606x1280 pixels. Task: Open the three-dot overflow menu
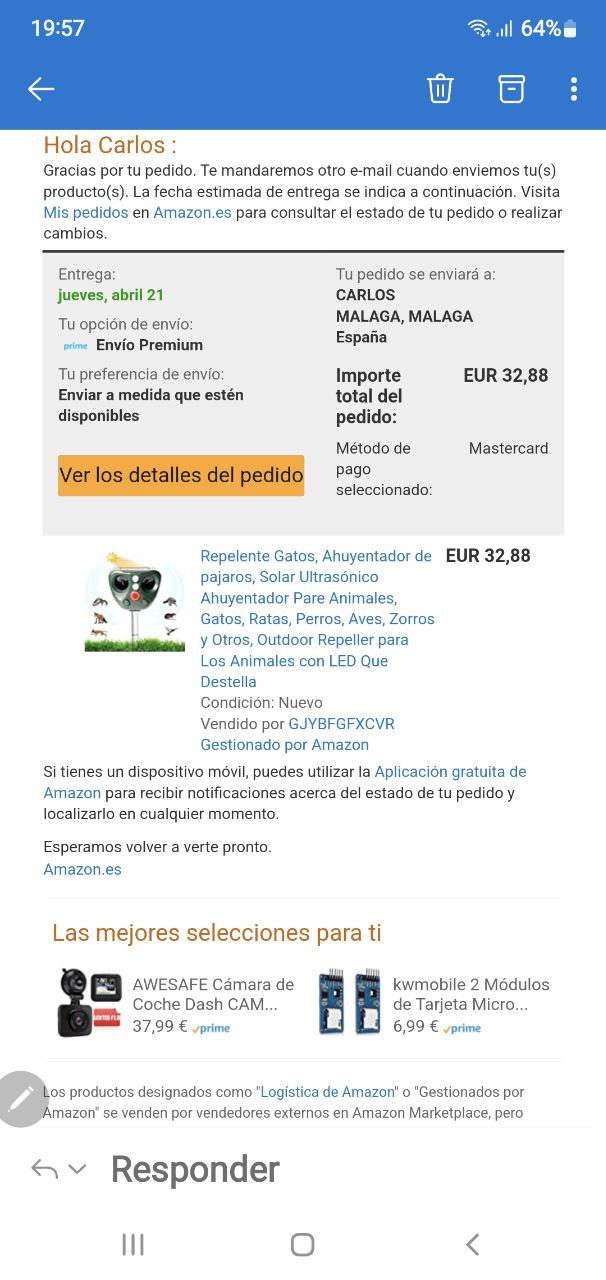[x=573, y=89]
